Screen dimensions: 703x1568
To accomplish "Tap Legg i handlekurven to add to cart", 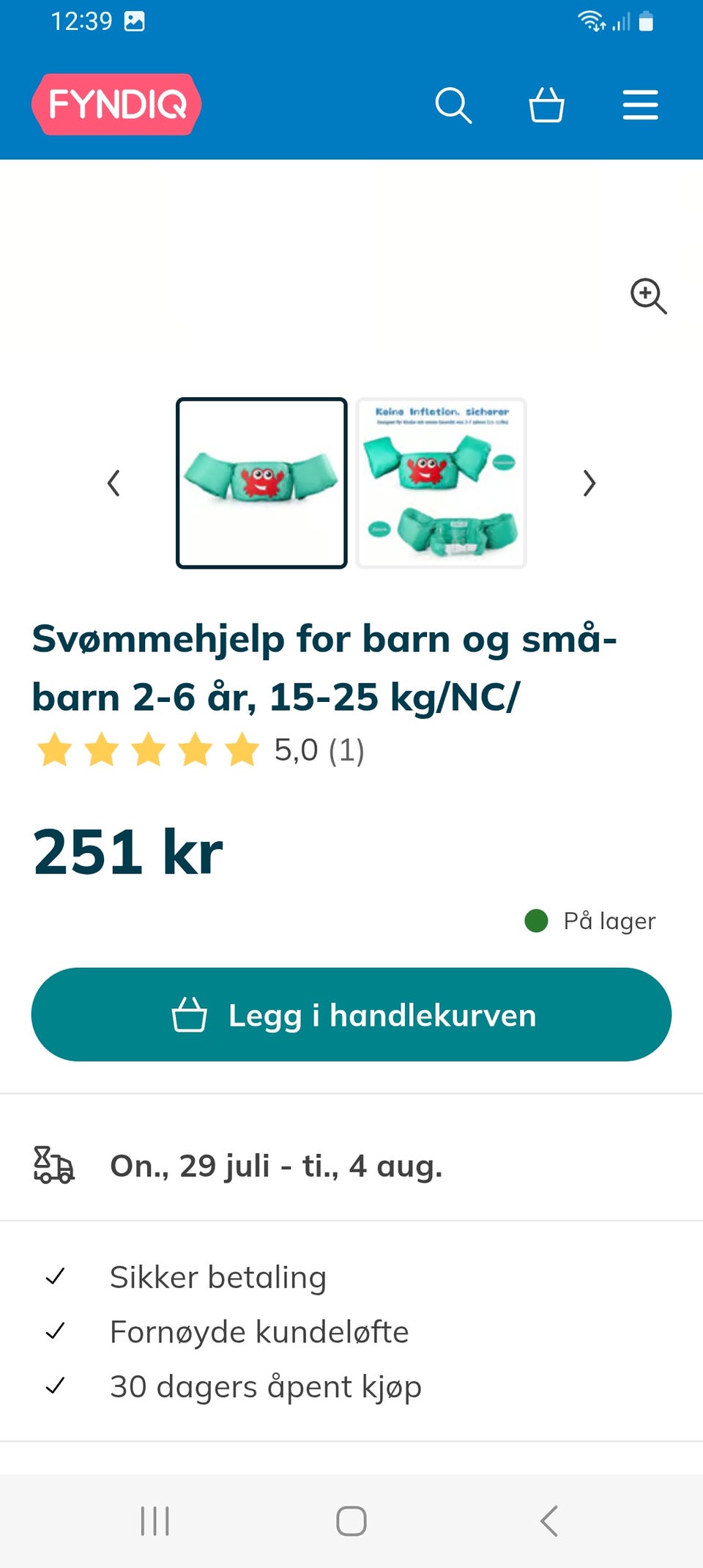I will (x=351, y=1015).
